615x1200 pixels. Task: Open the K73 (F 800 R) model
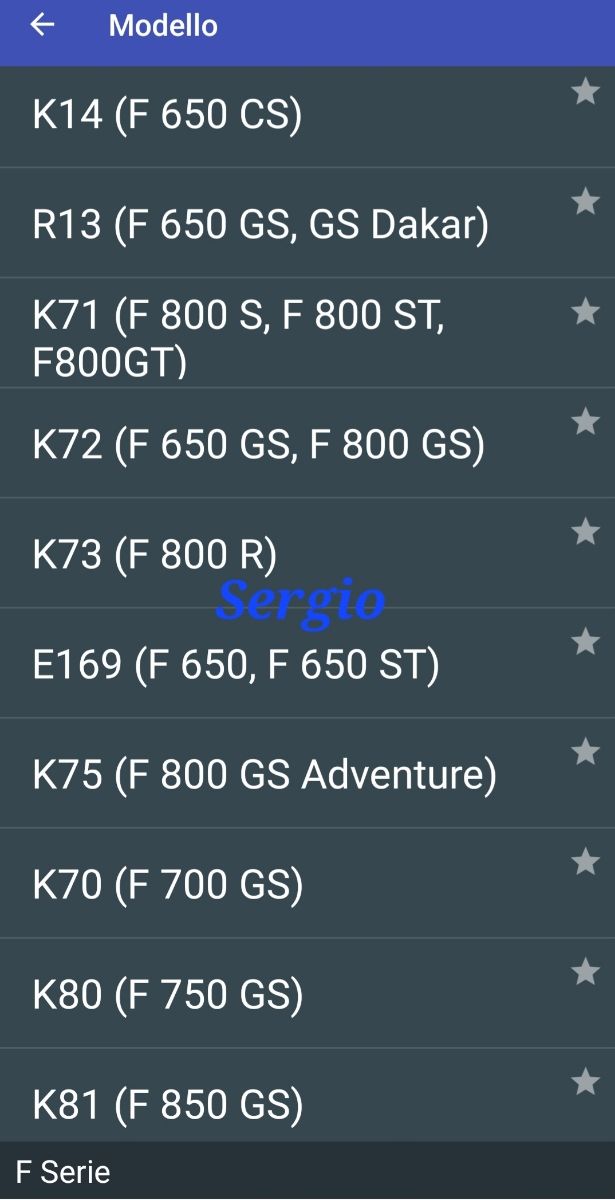tap(154, 555)
